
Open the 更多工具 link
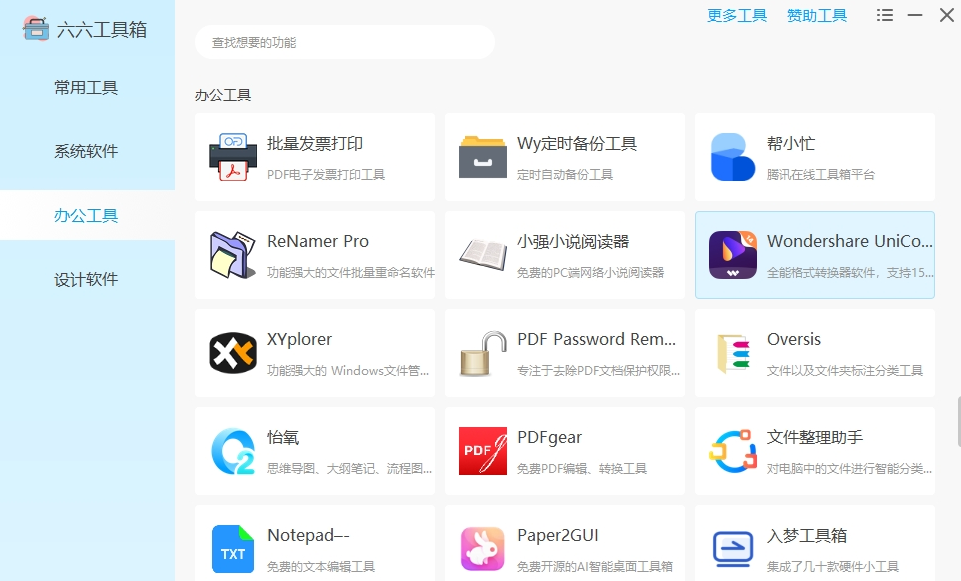[737, 15]
